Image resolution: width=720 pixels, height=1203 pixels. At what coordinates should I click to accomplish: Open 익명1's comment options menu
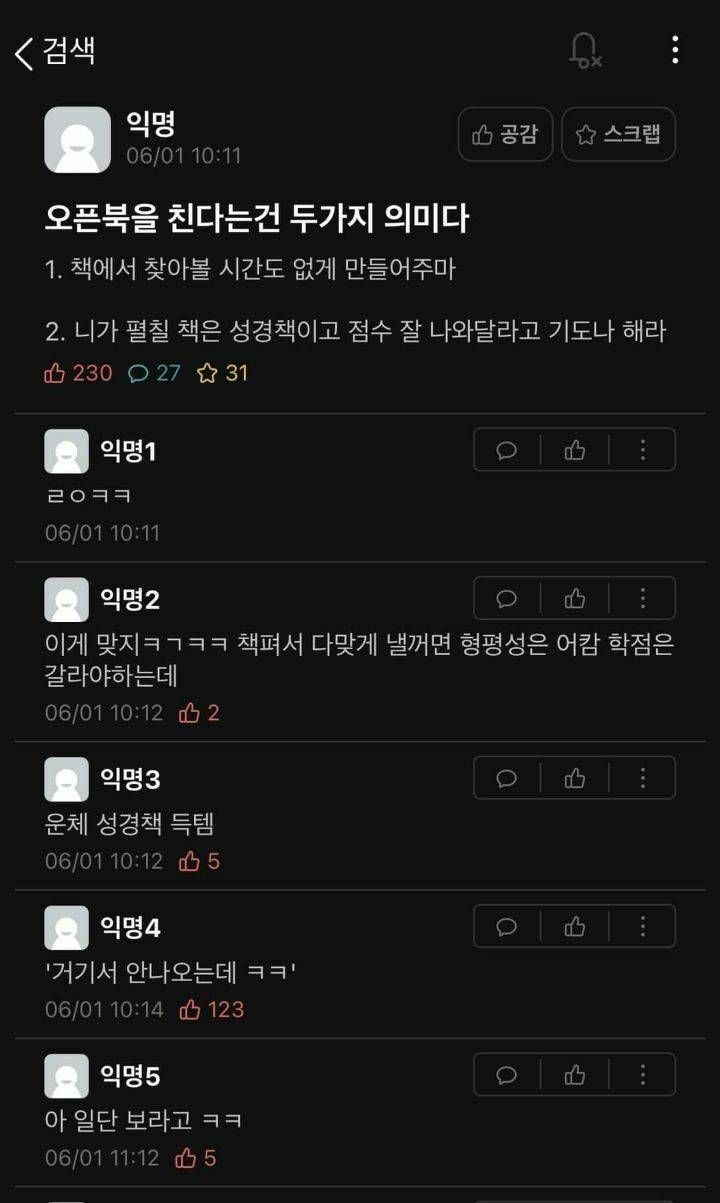click(641, 449)
